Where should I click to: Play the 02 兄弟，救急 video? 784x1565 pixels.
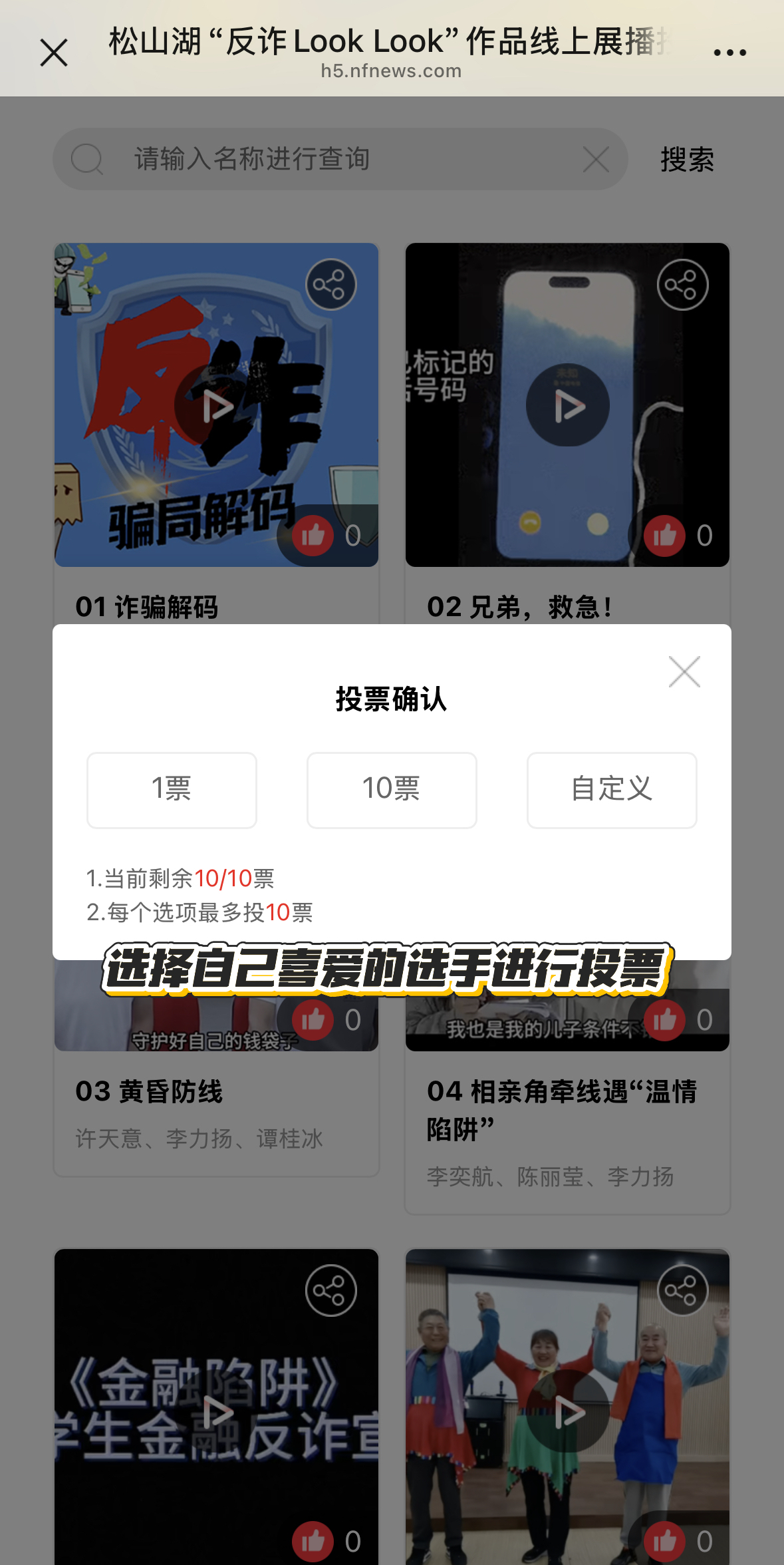pos(568,405)
